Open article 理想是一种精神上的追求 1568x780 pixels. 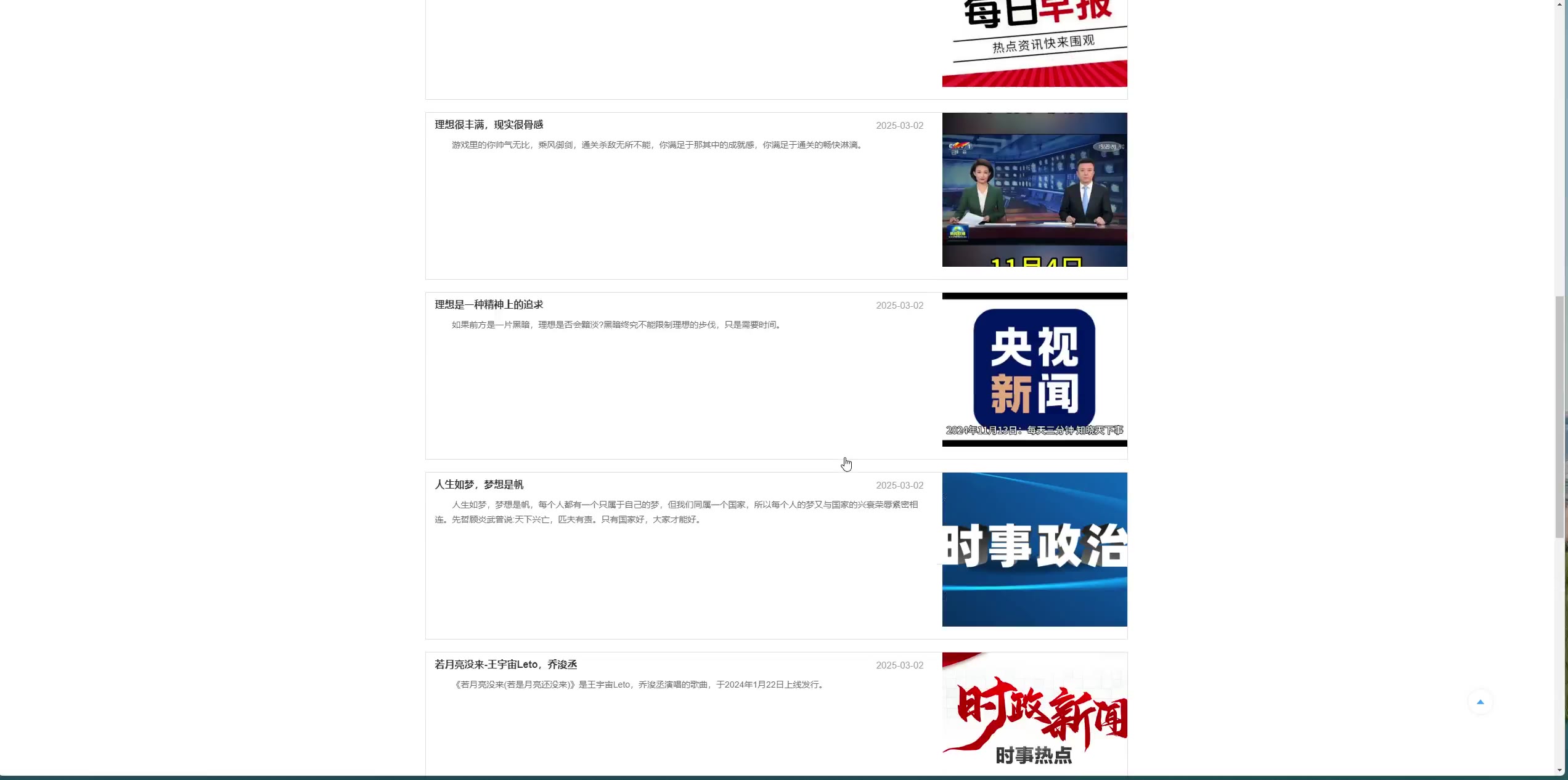point(489,305)
